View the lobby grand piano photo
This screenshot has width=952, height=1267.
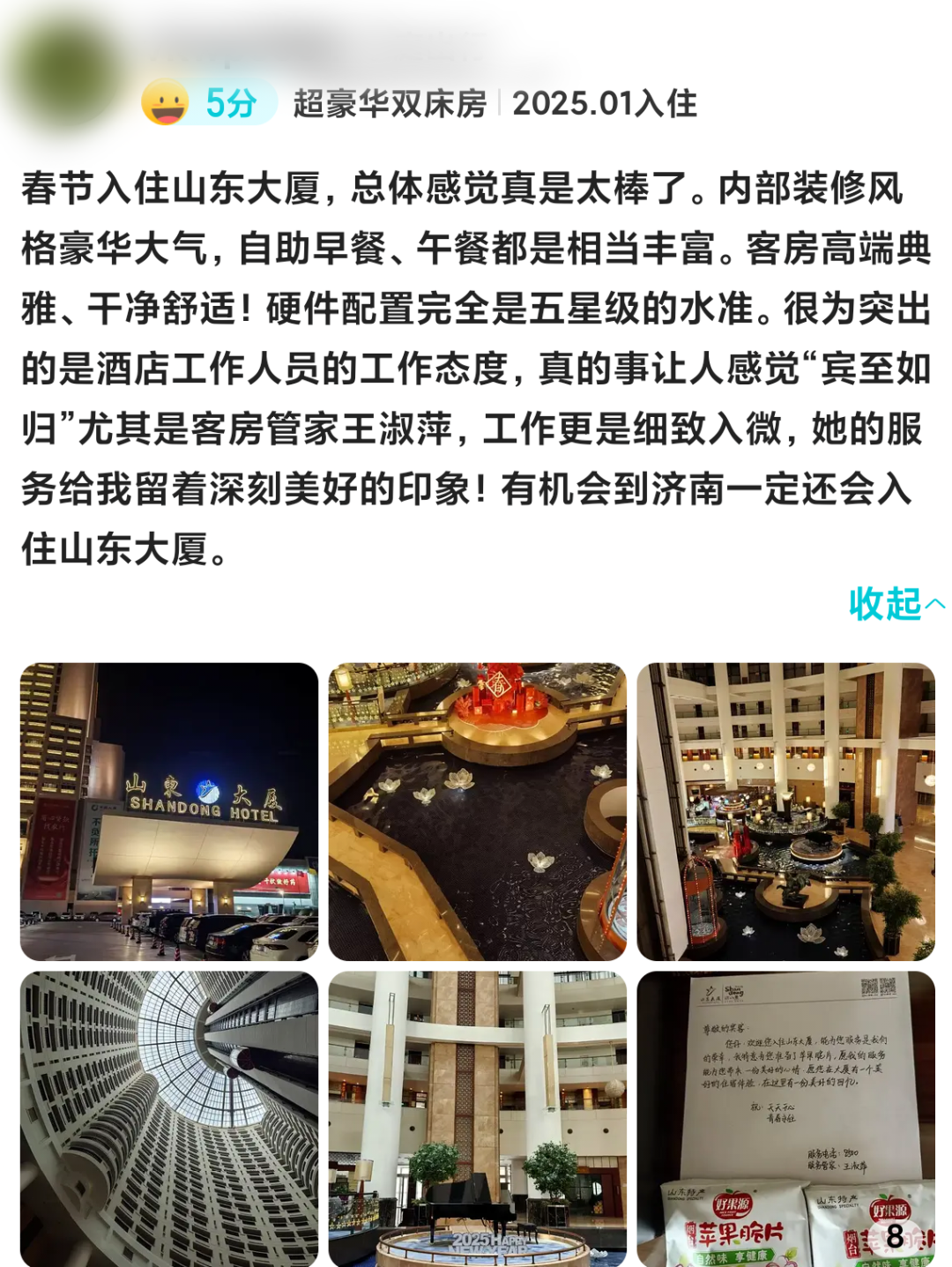477,1118
